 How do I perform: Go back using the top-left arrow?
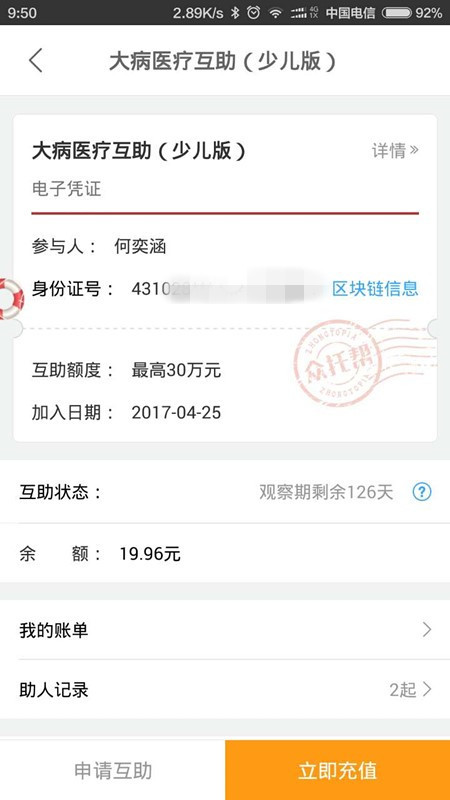point(36,61)
